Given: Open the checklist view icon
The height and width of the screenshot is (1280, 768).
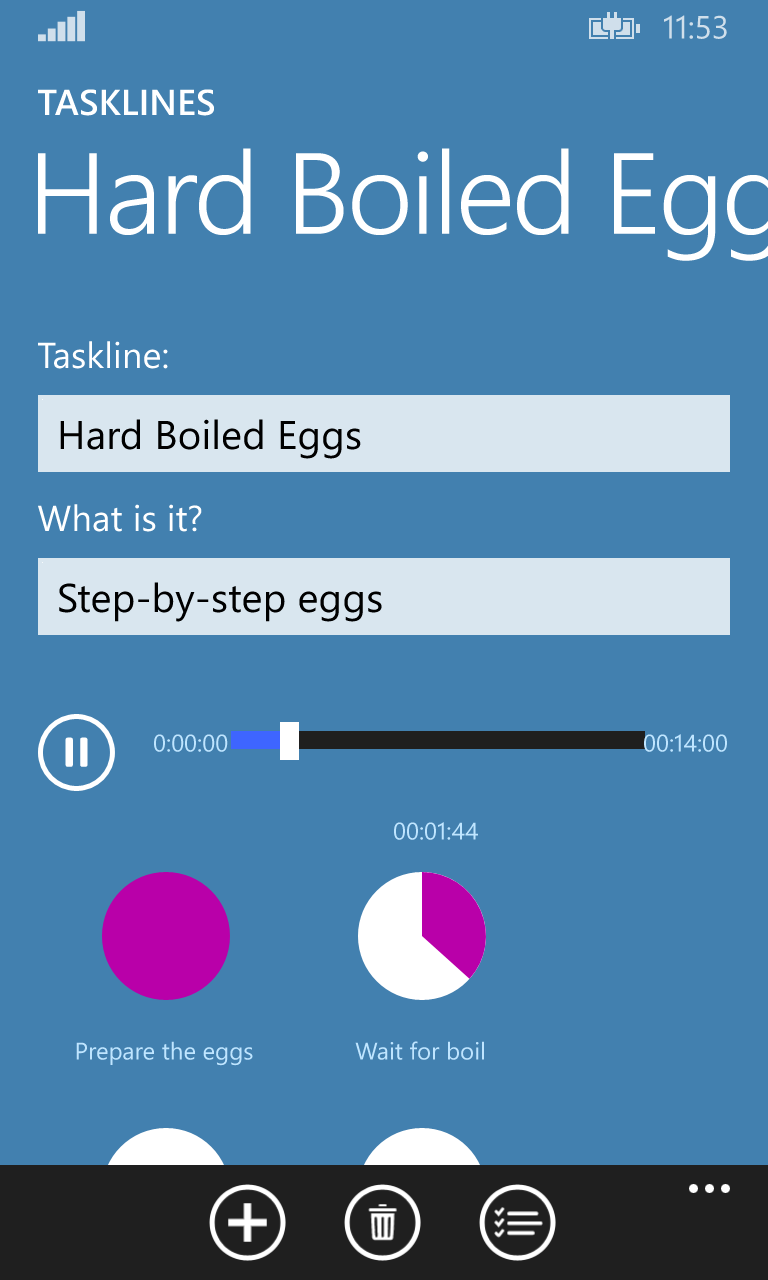Looking at the screenshot, I should [517, 1222].
